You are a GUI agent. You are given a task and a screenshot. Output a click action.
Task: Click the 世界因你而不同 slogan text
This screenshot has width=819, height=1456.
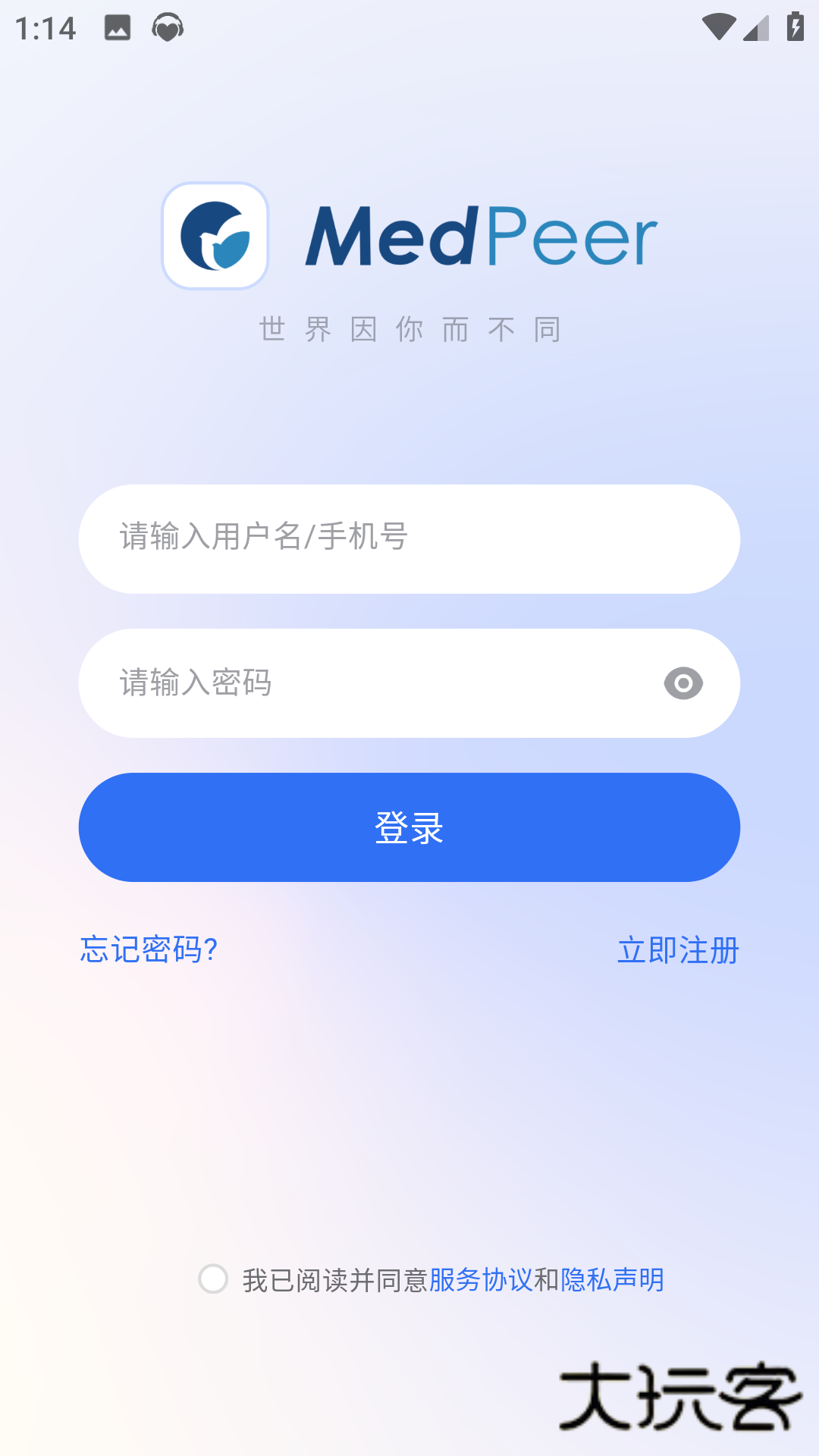click(x=409, y=328)
